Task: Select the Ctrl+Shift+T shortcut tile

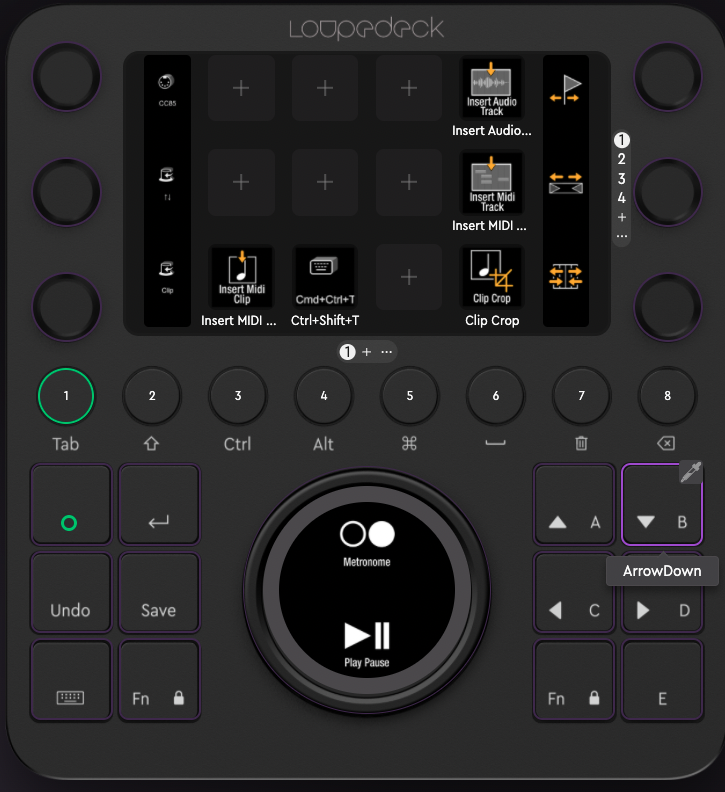Action: (324, 278)
